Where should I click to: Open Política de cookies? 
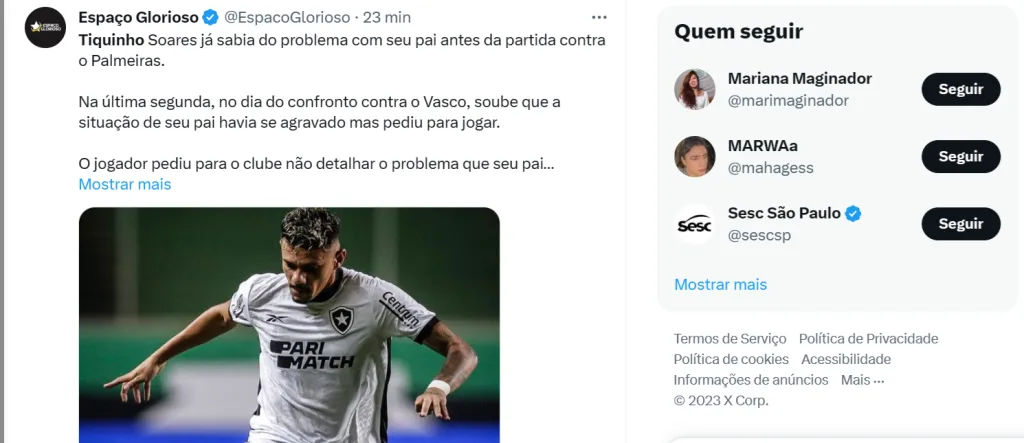(731, 359)
